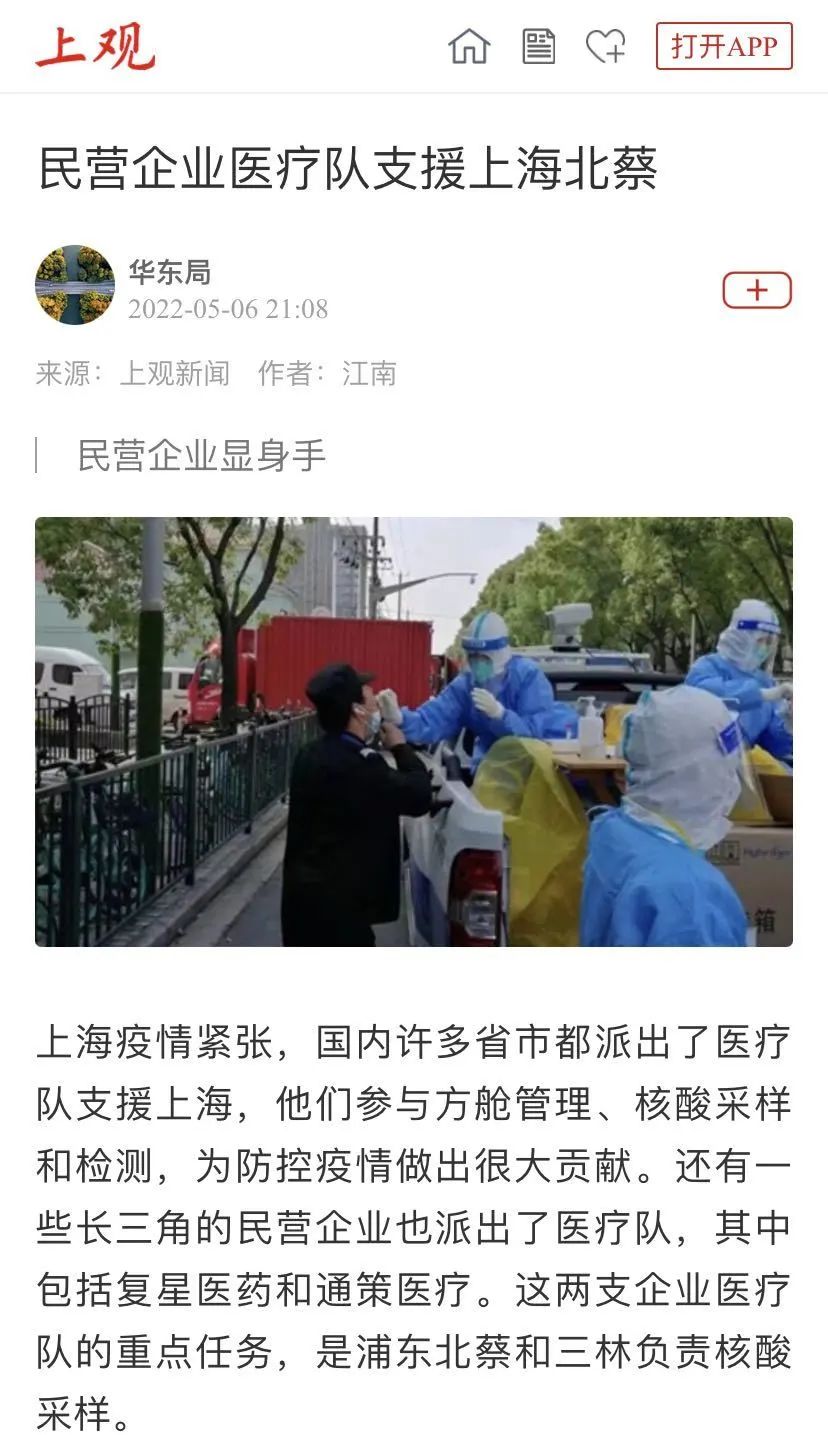This screenshot has height=1435, width=828.
Task: Go to the home page icon
Action: click(x=469, y=46)
